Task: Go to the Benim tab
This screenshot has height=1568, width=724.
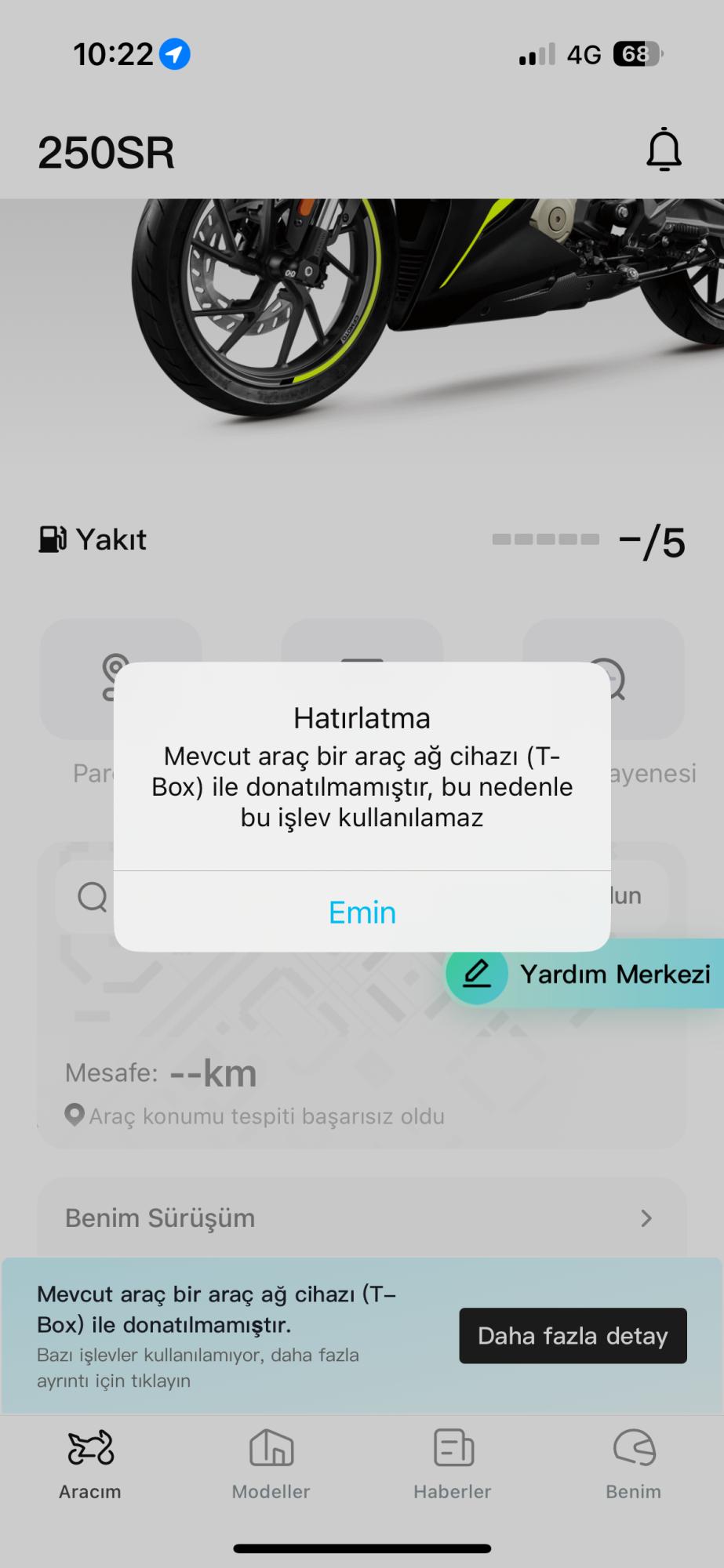Action: tap(633, 1463)
